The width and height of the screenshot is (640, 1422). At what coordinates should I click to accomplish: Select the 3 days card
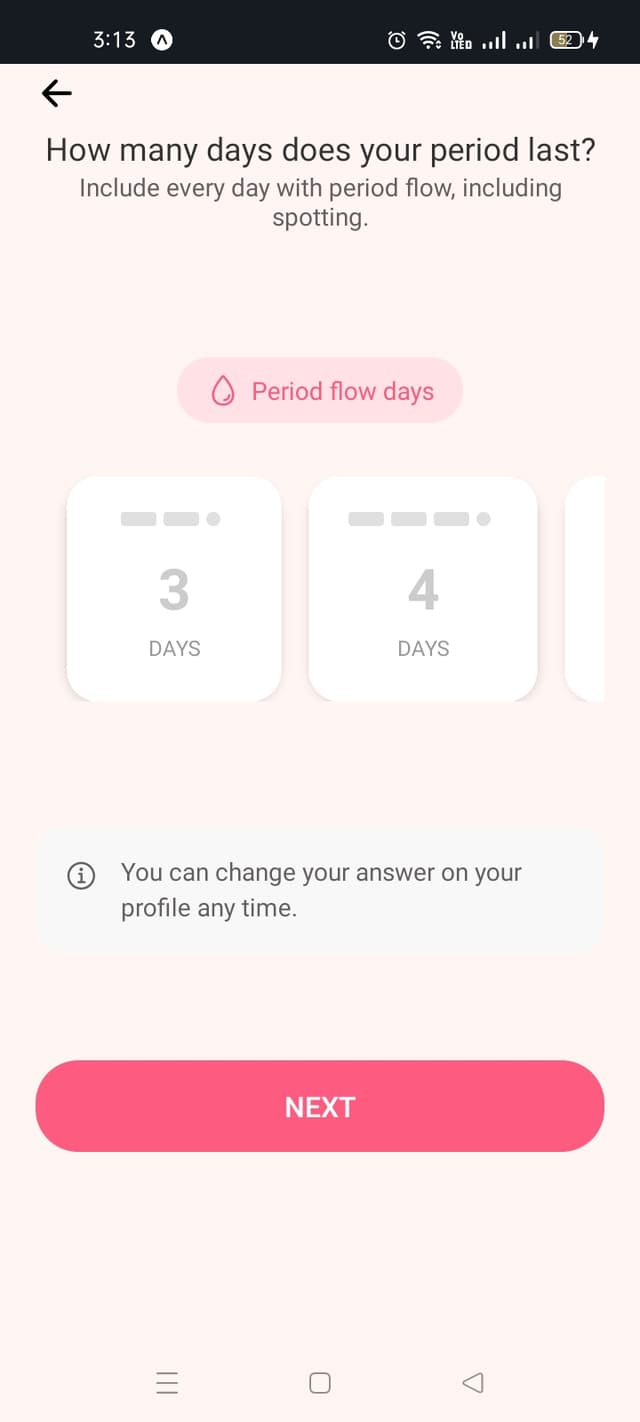tap(174, 589)
